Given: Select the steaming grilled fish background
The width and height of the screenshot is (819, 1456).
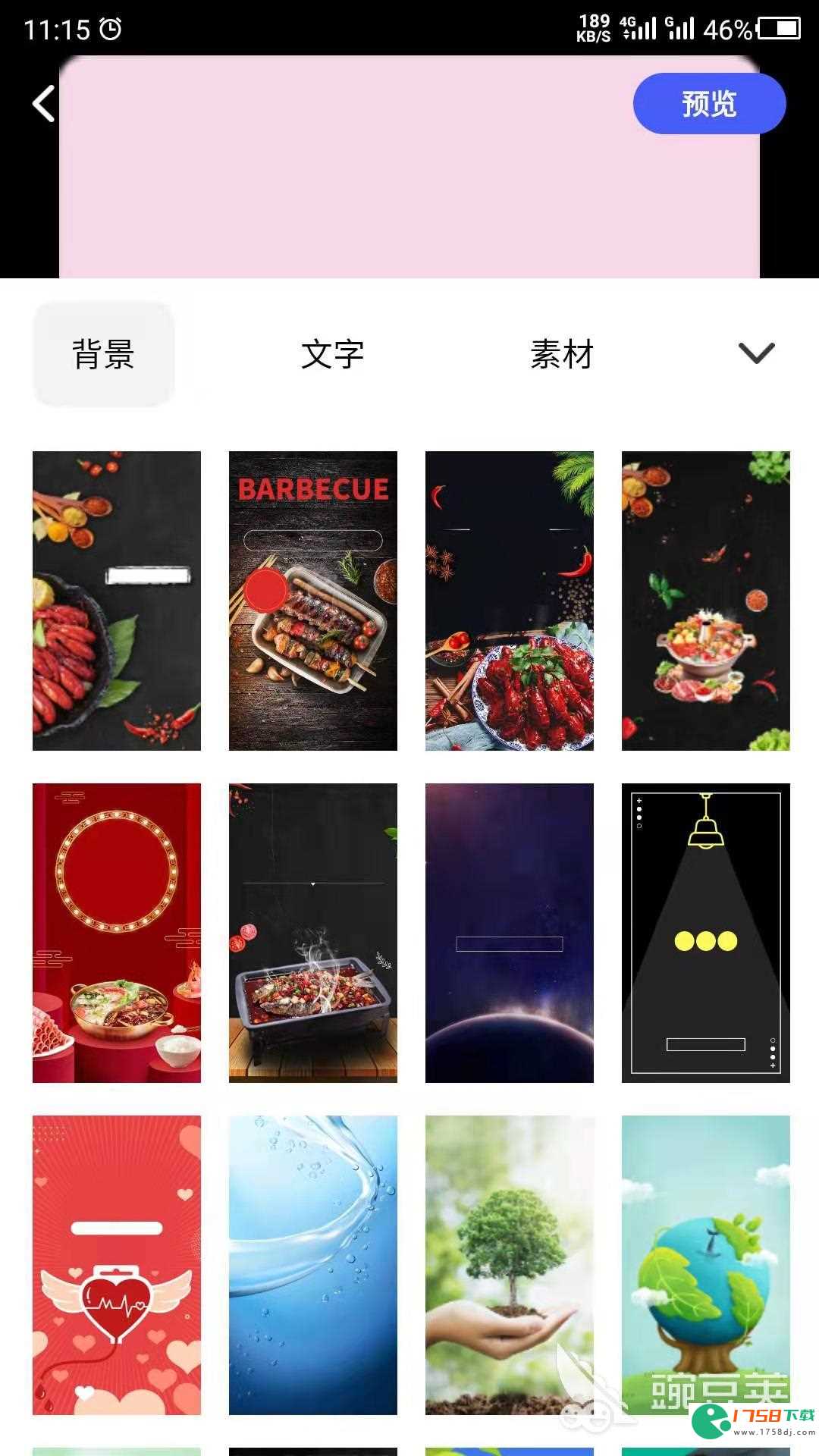Looking at the screenshot, I should click(x=312, y=933).
